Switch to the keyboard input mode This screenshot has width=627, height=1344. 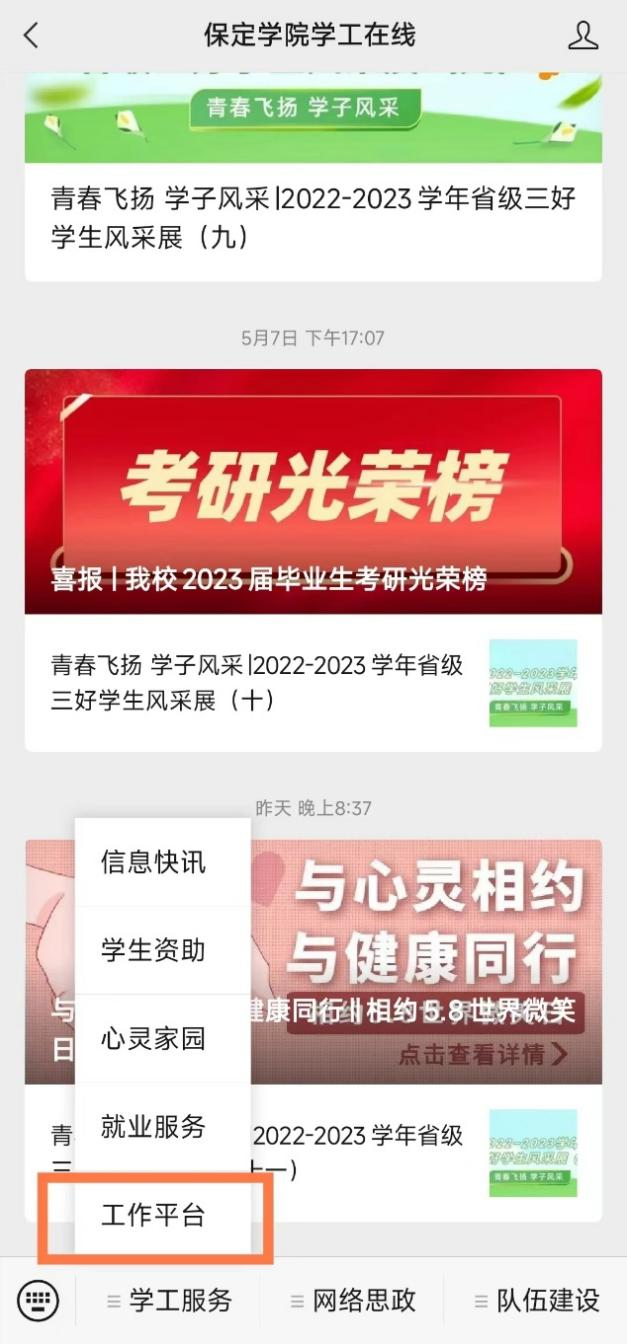point(38,1300)
